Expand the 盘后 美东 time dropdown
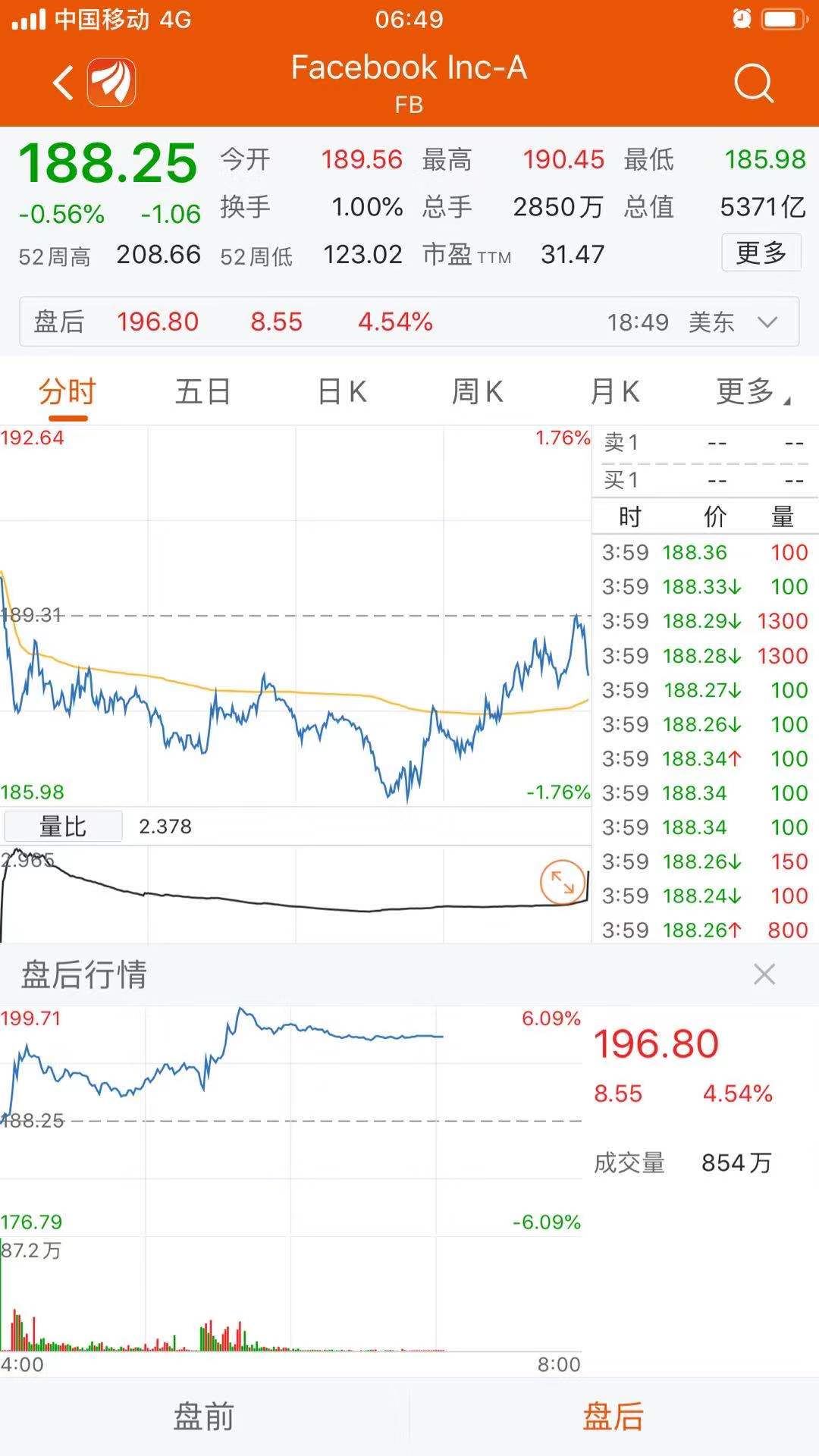819x1456 pixels. [x=767, y=322]
